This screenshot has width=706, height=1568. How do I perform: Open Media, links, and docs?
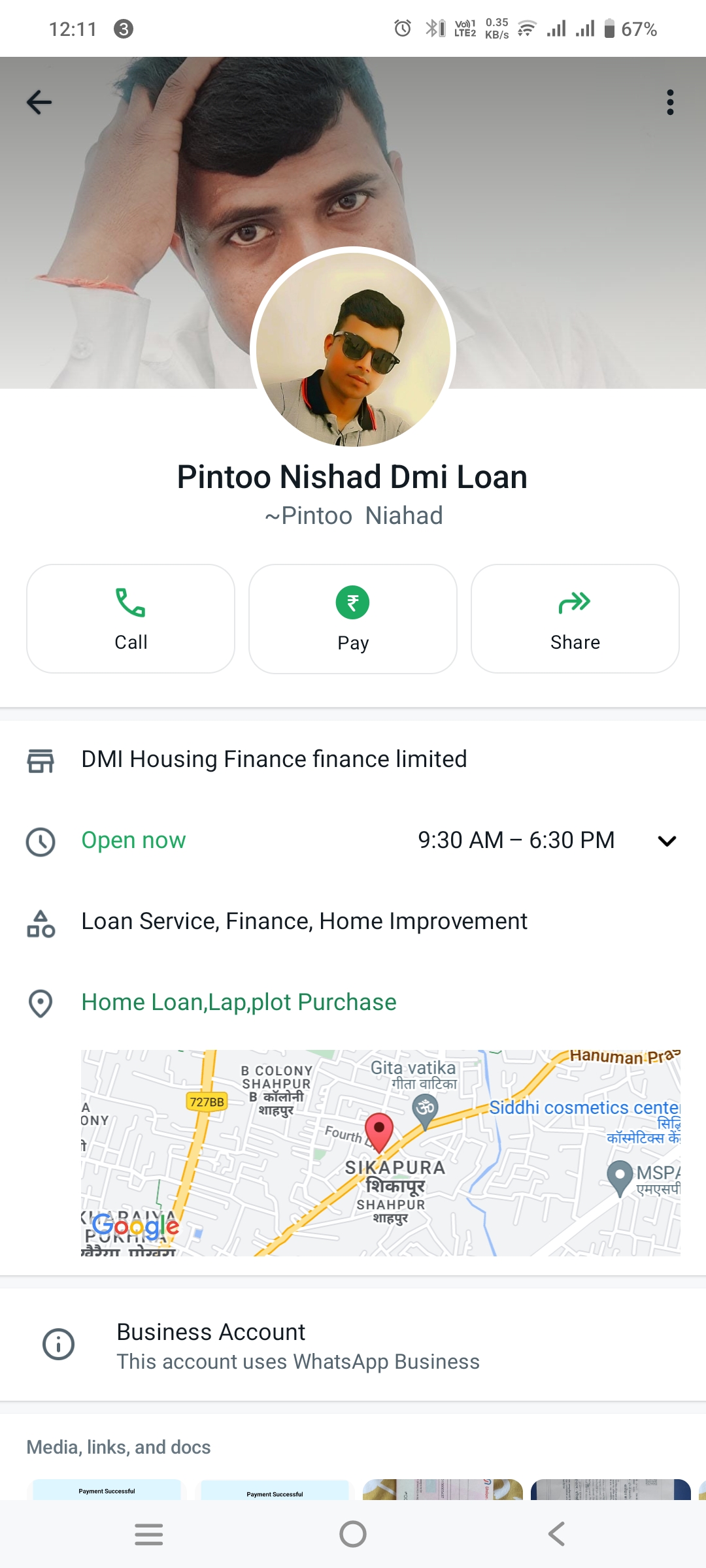(x=118, y=1447)
